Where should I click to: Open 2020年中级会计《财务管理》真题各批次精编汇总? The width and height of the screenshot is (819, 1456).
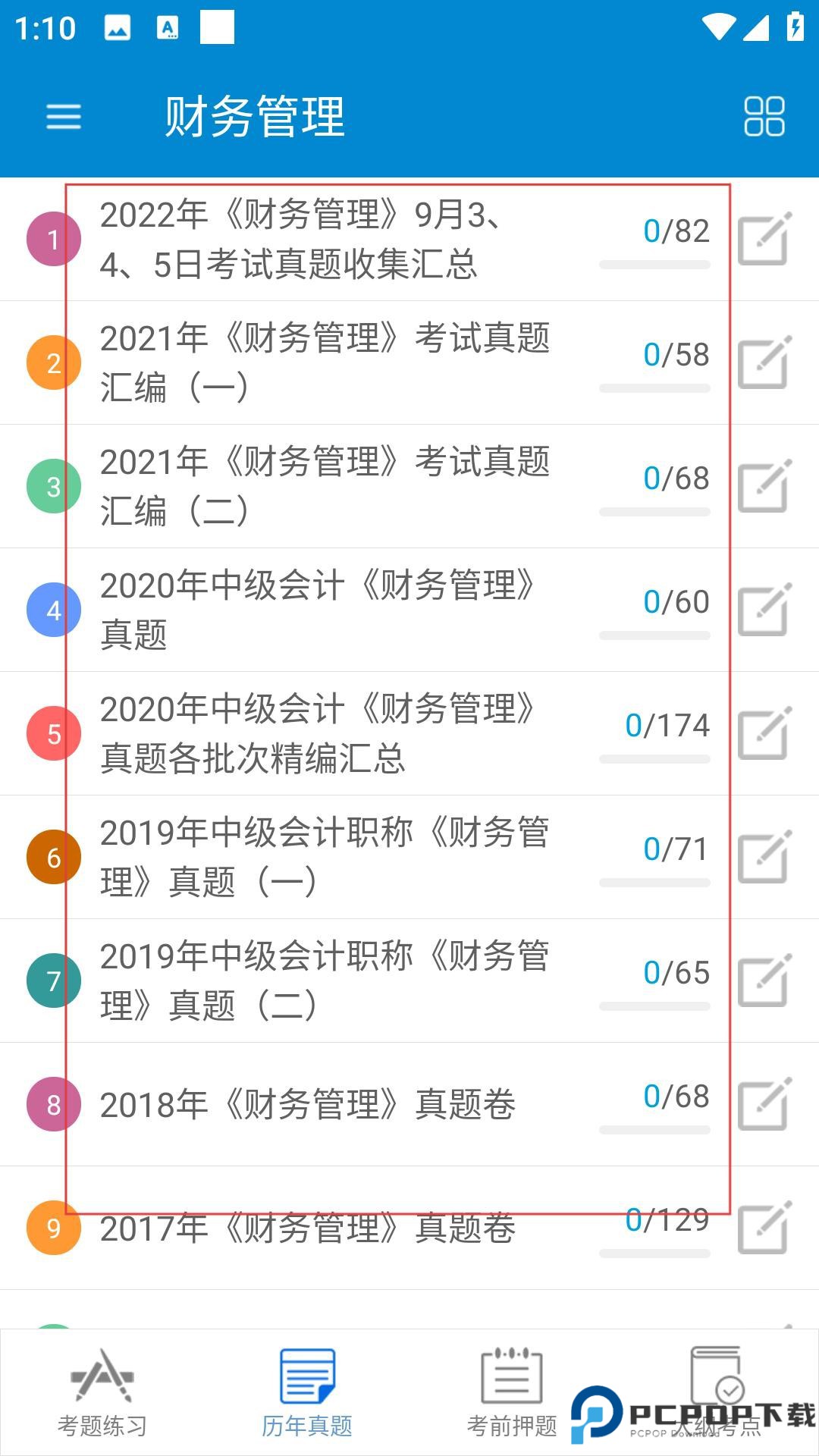pyautogui.click(x=326, y=733)
